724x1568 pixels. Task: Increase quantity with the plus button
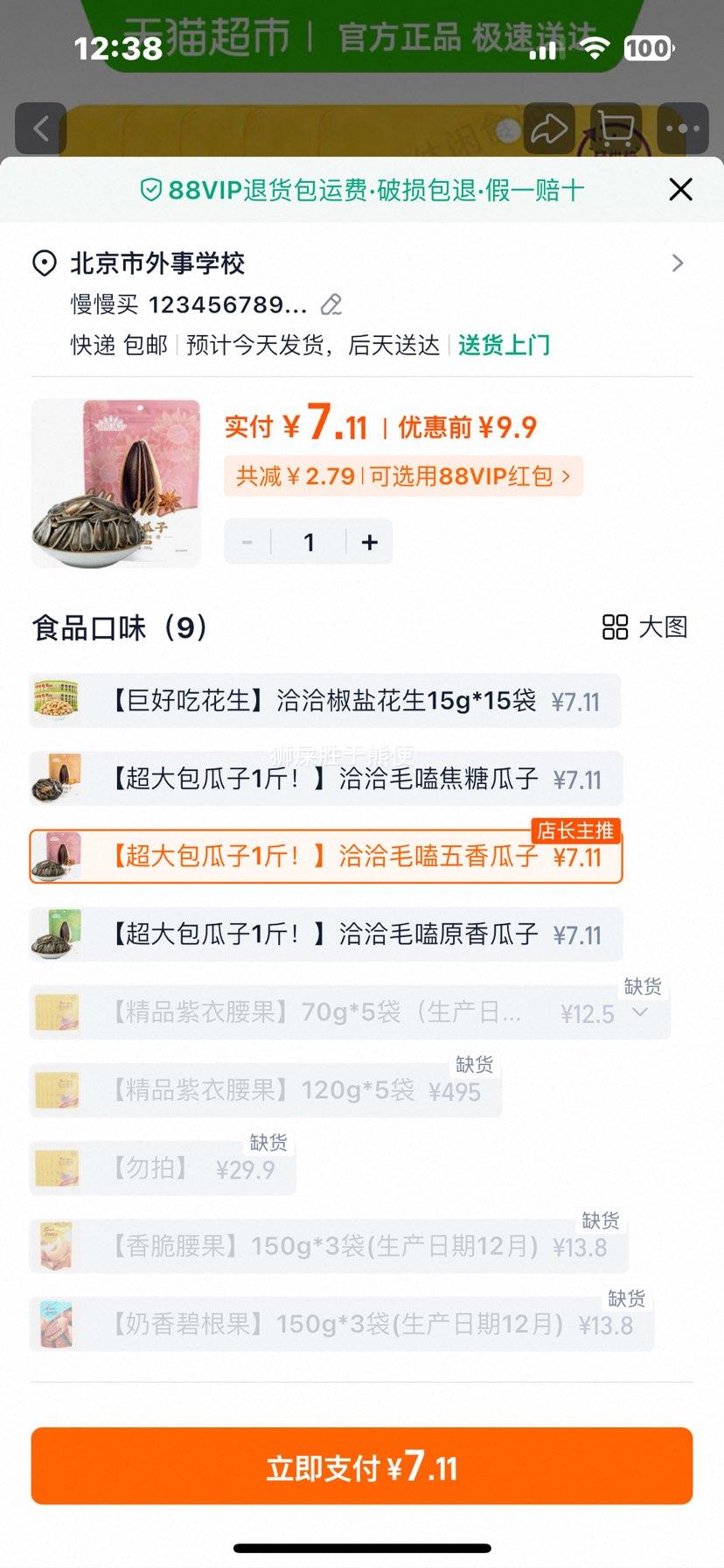(369, 542)
